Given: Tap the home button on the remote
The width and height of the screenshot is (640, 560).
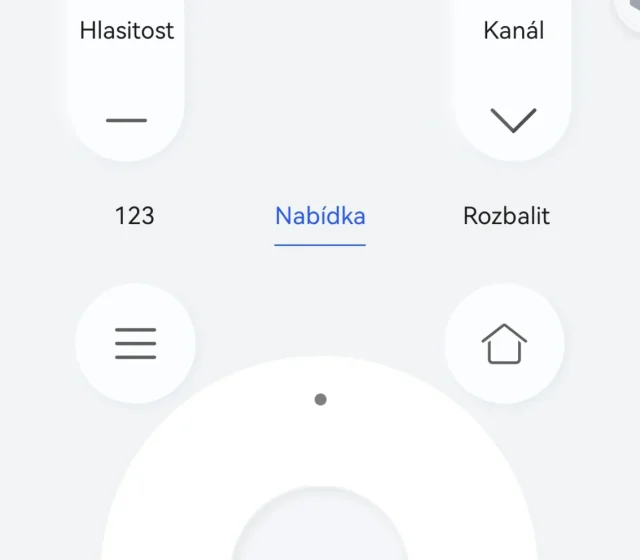Looking at the screenshot, I should coord(504,344).
